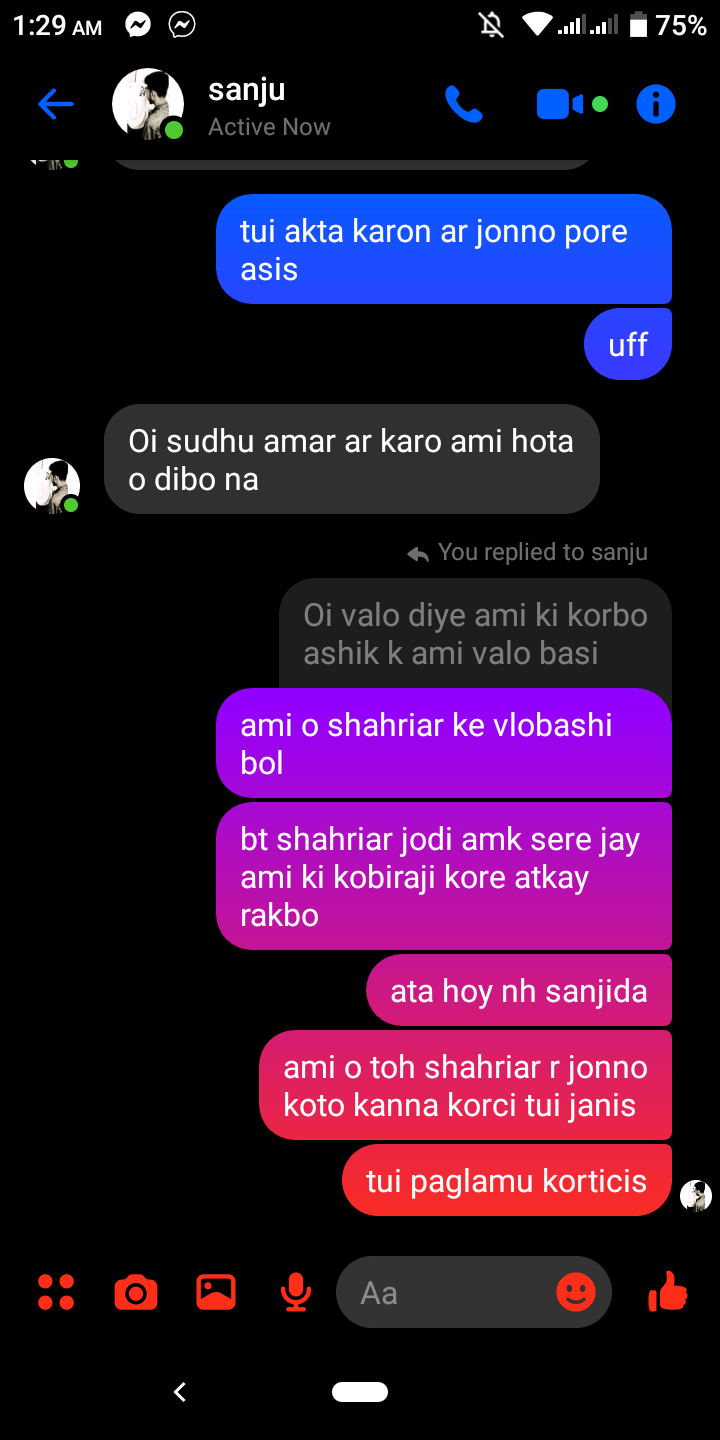The height and width of the screenshot is (1440, 720).
Task: Send a thumbs-up like
Action: [668, 1291]
